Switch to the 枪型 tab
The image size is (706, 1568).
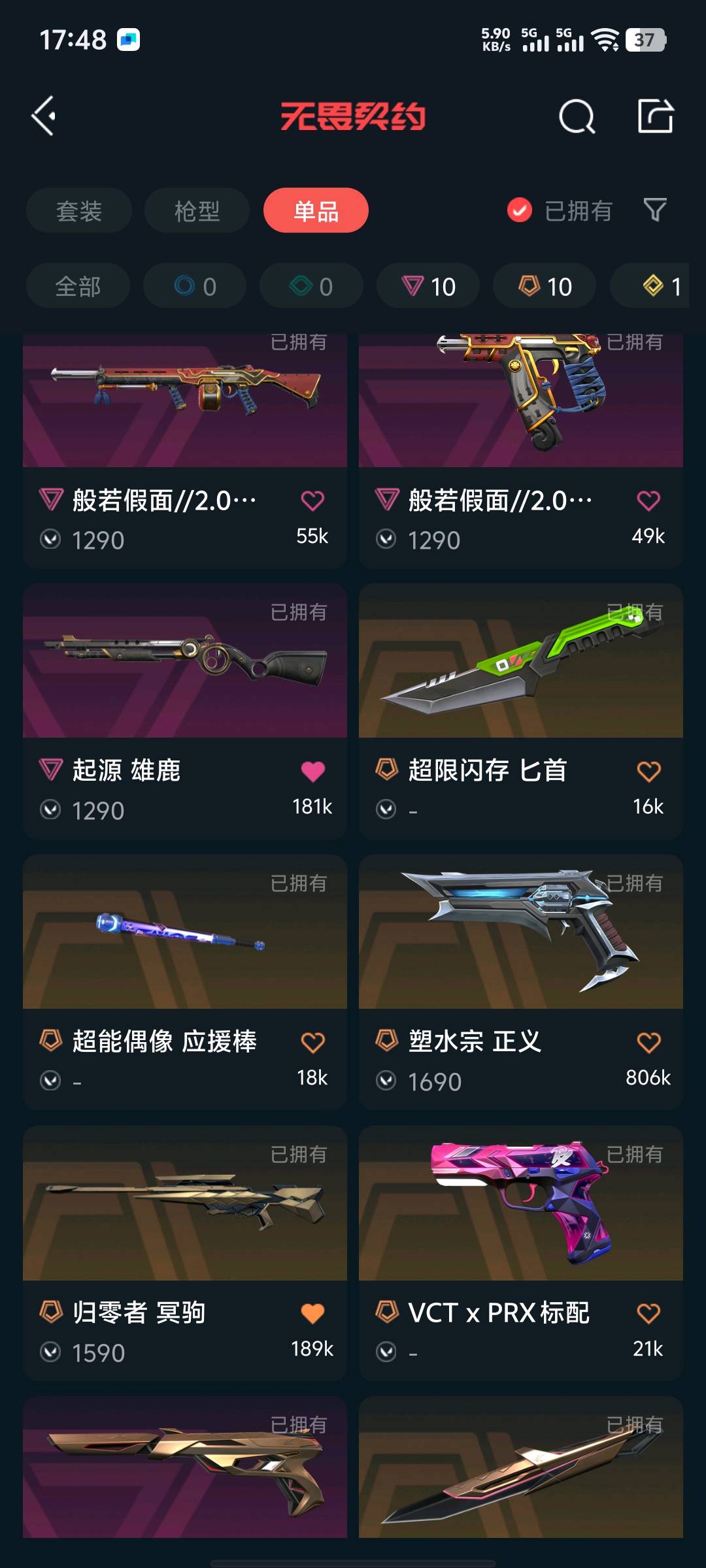197,211
